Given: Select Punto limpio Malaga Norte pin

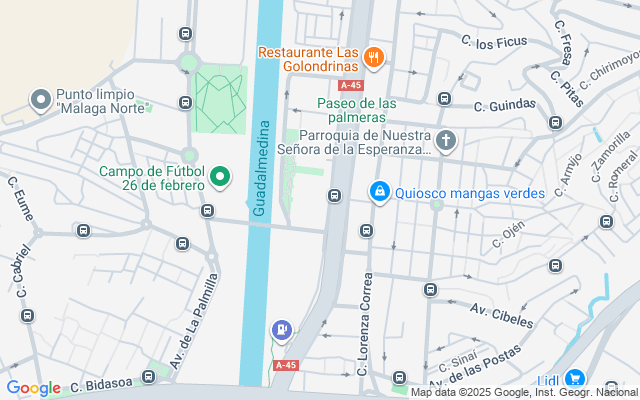Looking at the screenshot, I should (41, 99).
